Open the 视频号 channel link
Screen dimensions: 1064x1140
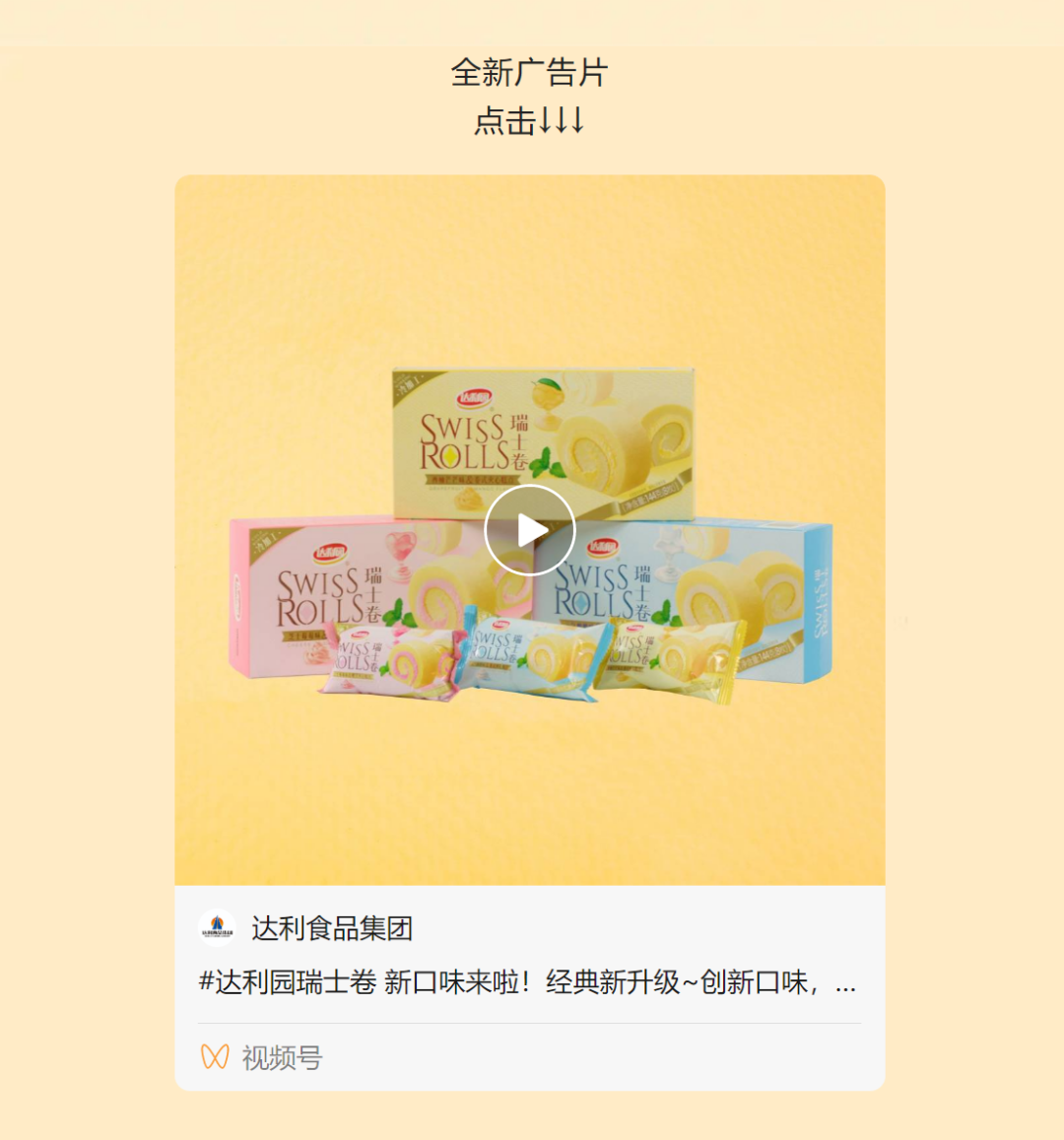[x=281, y=1057]
